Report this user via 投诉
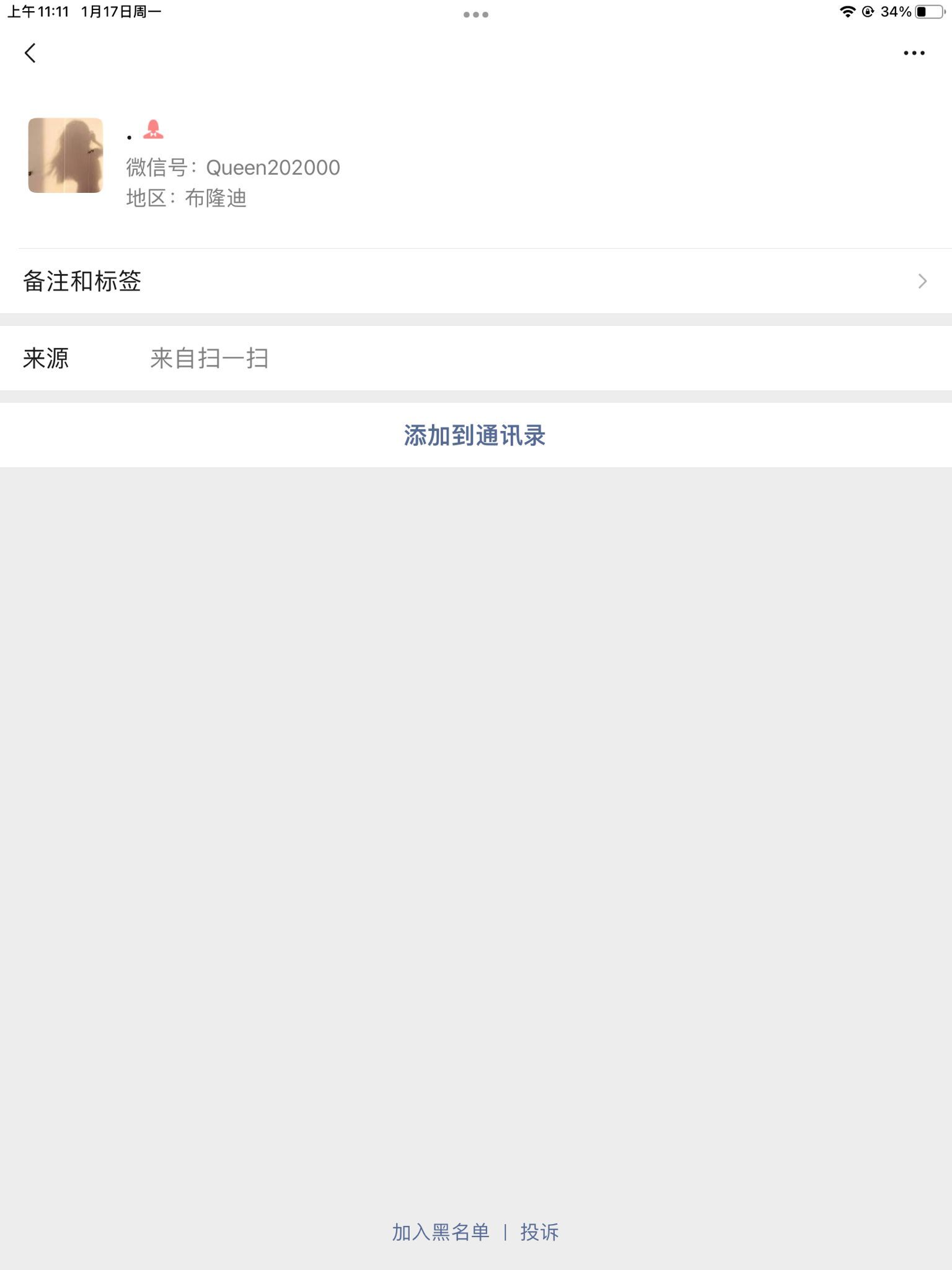This screenshot has width=952, height=1270. coord(539,1232)
